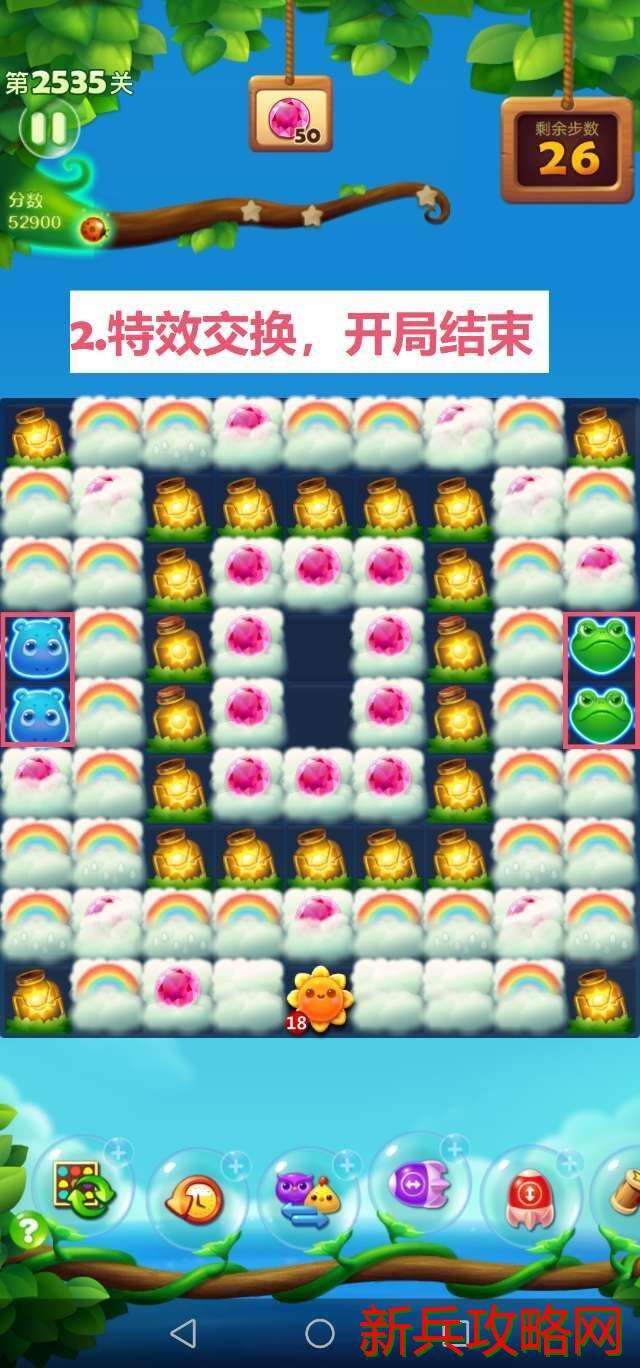The height and width of the screenshot is (1368, 640).
Task: Use the red vertical rocket booster
Action: 531,1198
